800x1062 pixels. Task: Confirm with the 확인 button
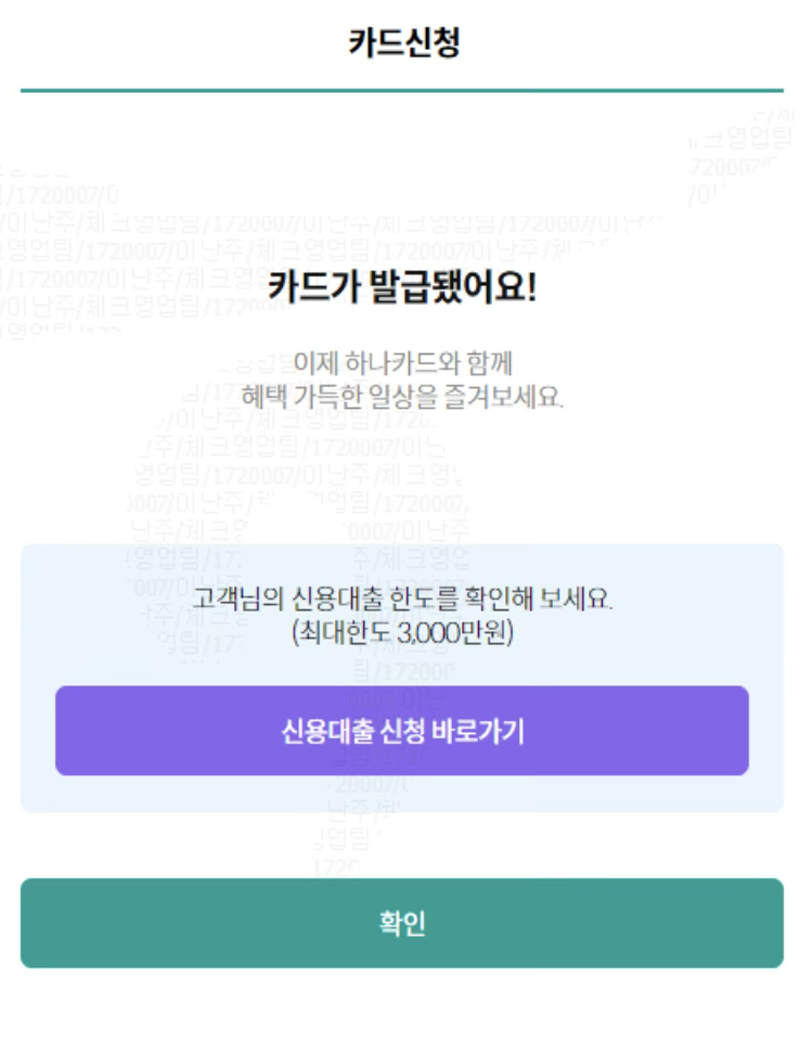401,923
